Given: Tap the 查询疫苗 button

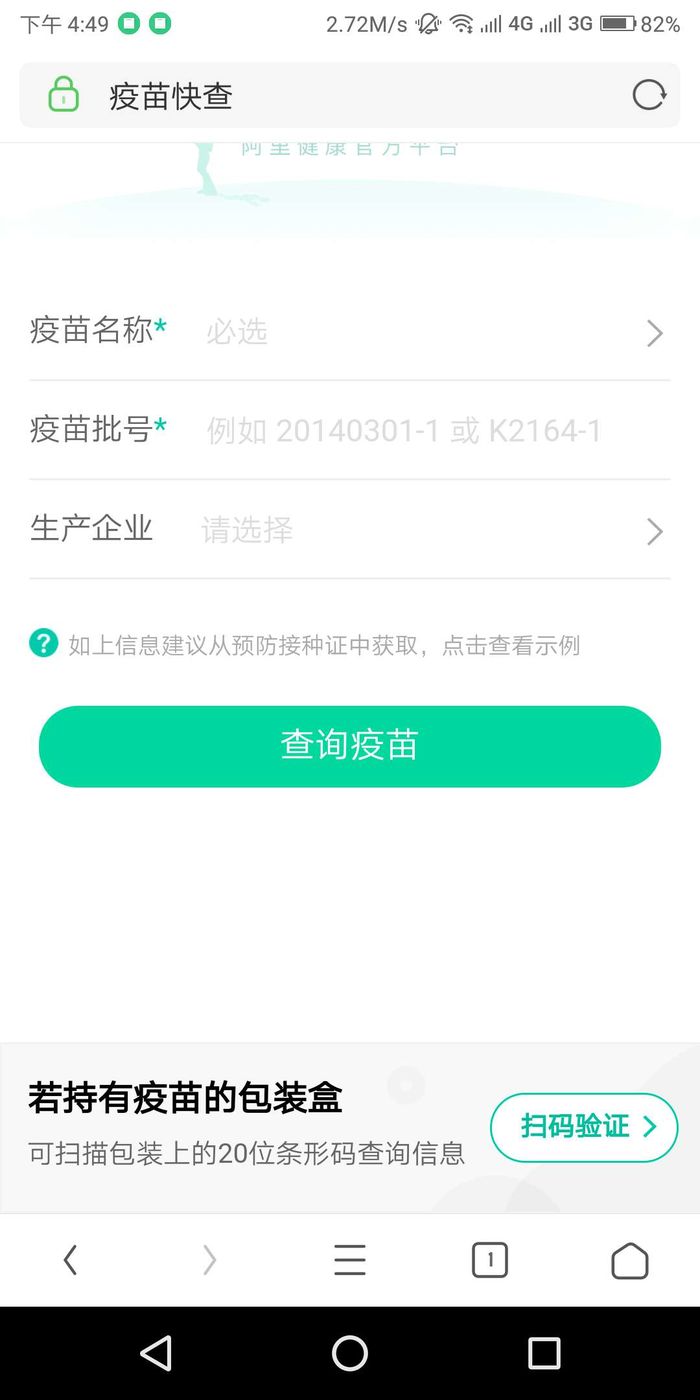Looking at the screenshot, I should pos(350,746).
